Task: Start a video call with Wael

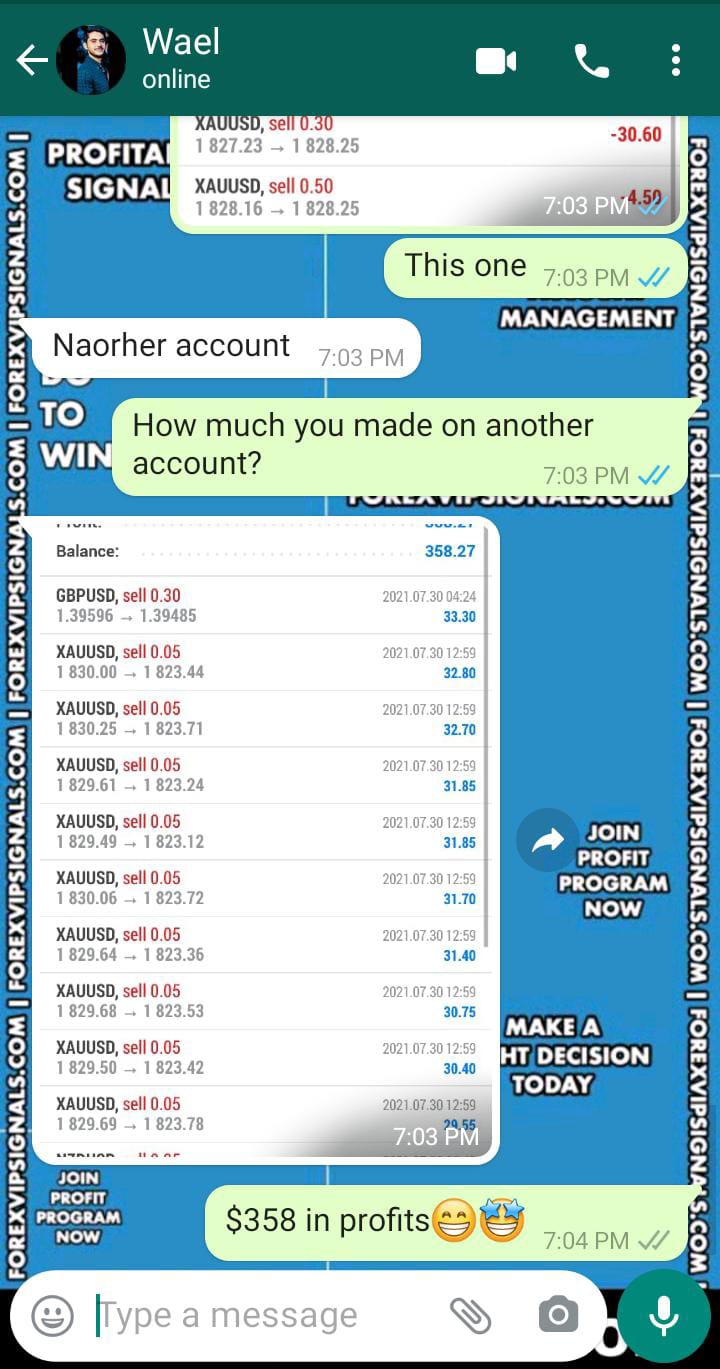Action: (x=495, y=61)
